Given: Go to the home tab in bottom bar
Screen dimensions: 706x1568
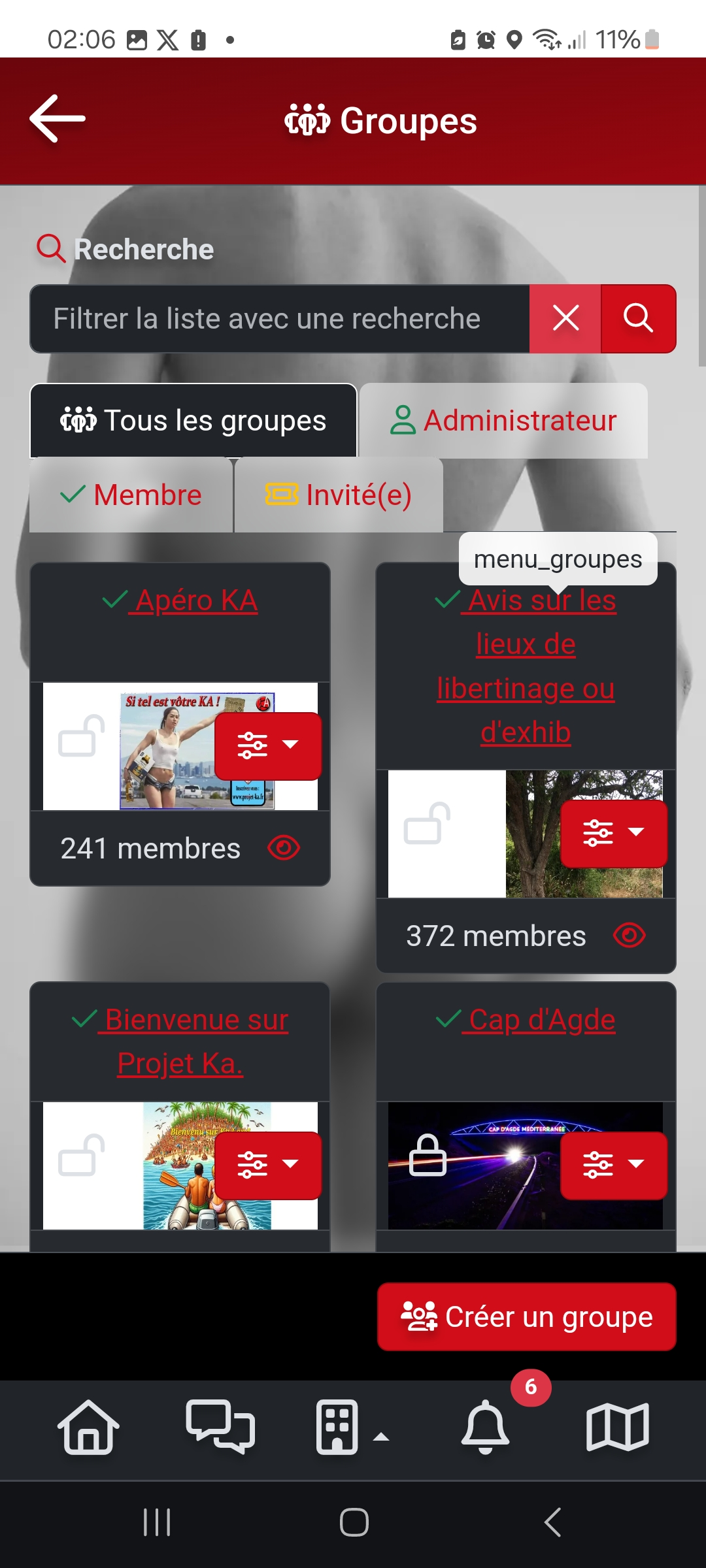Looking at the screenshot, I should tap(88, 1427).
